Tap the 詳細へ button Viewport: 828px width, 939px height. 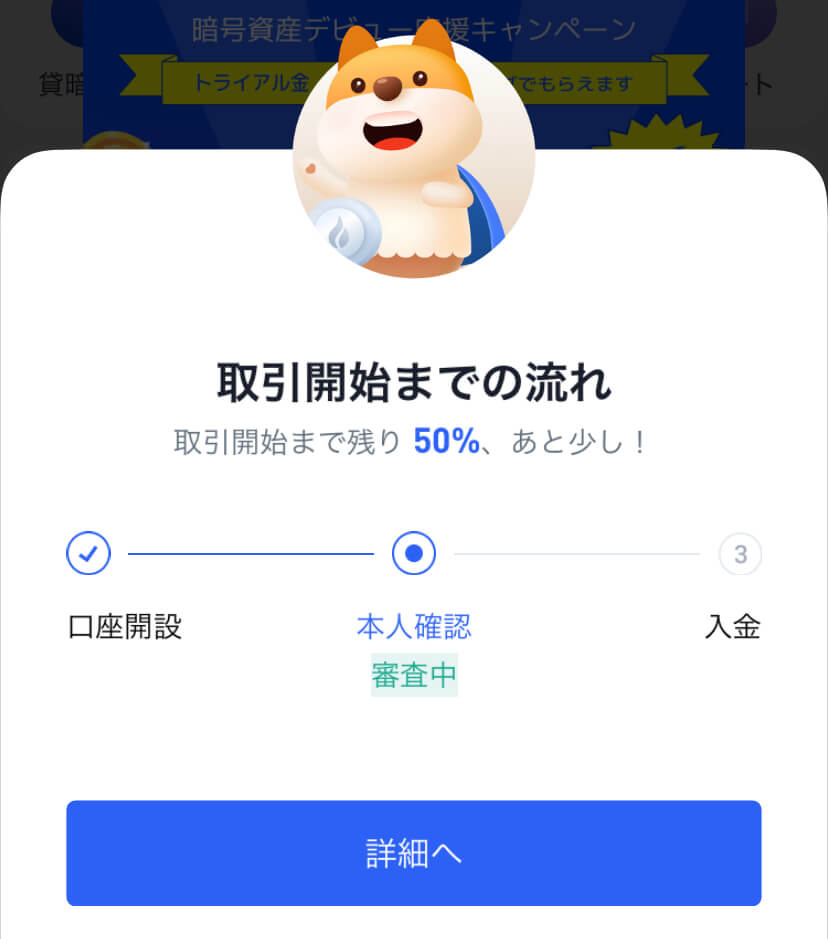(x=413, y=853)
